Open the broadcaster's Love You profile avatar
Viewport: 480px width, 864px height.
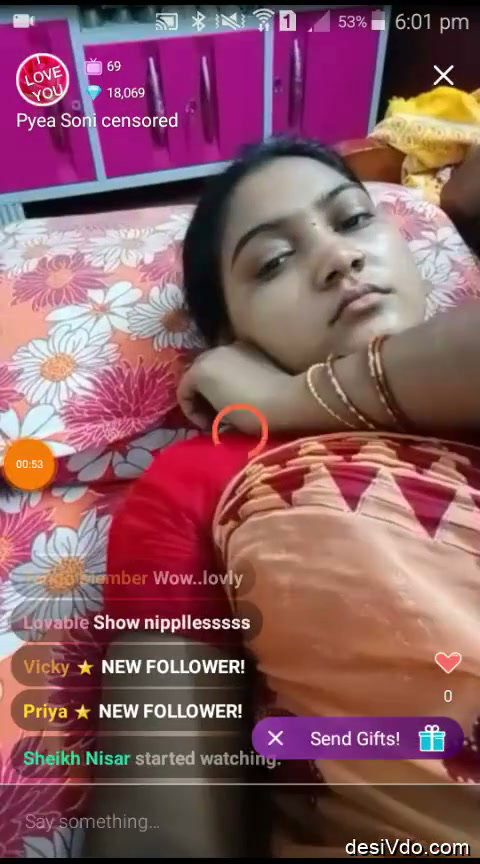[42, 79]
